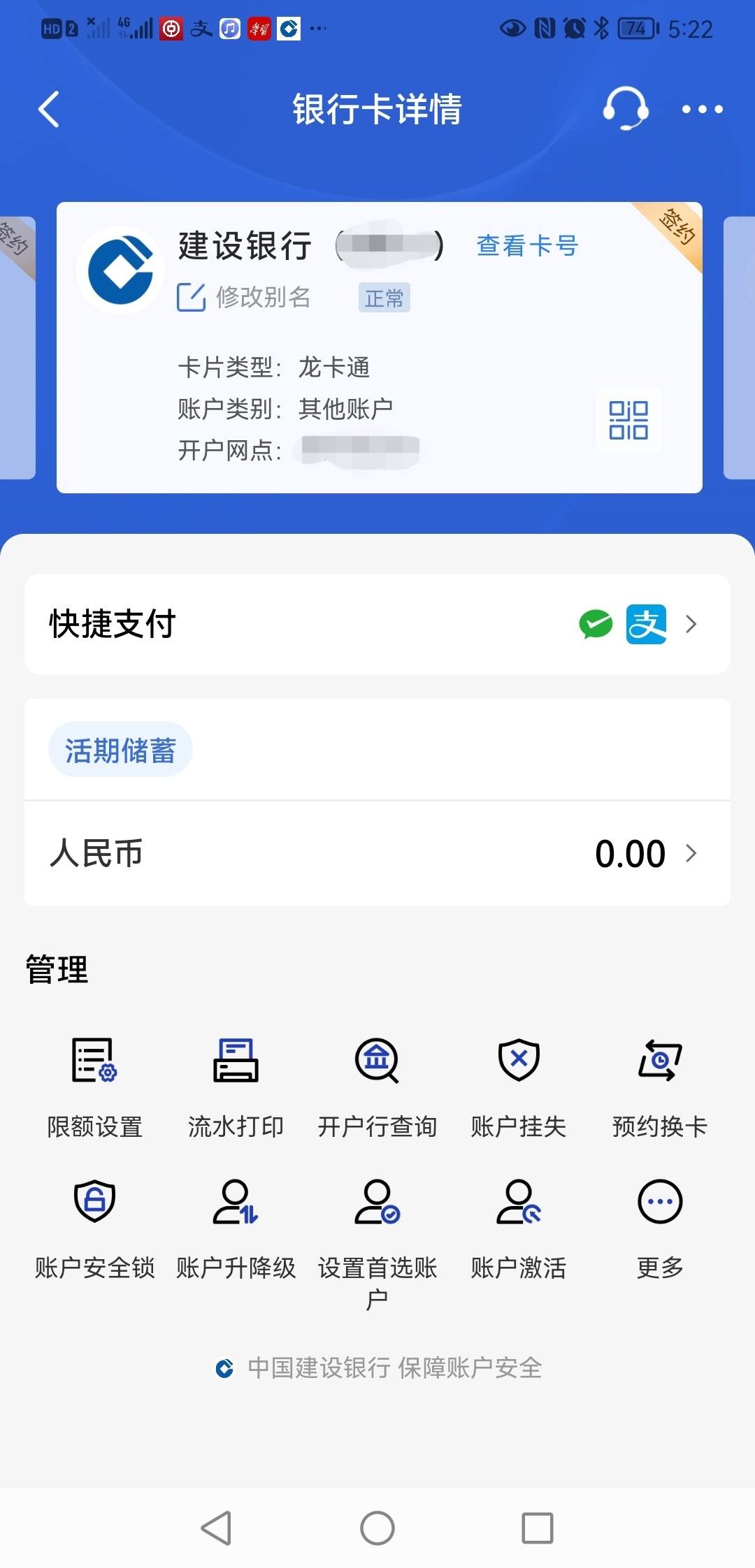Open 限额设置 limit settings

94,1082
